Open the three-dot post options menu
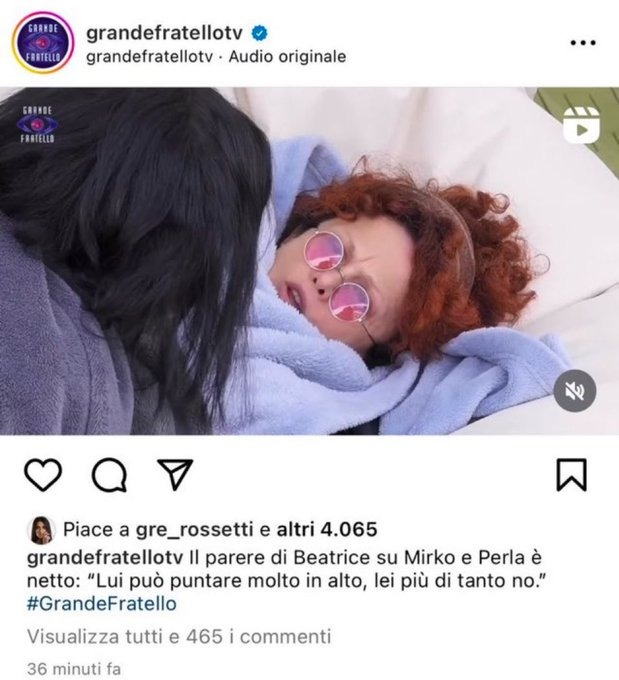 coord(582,44)
